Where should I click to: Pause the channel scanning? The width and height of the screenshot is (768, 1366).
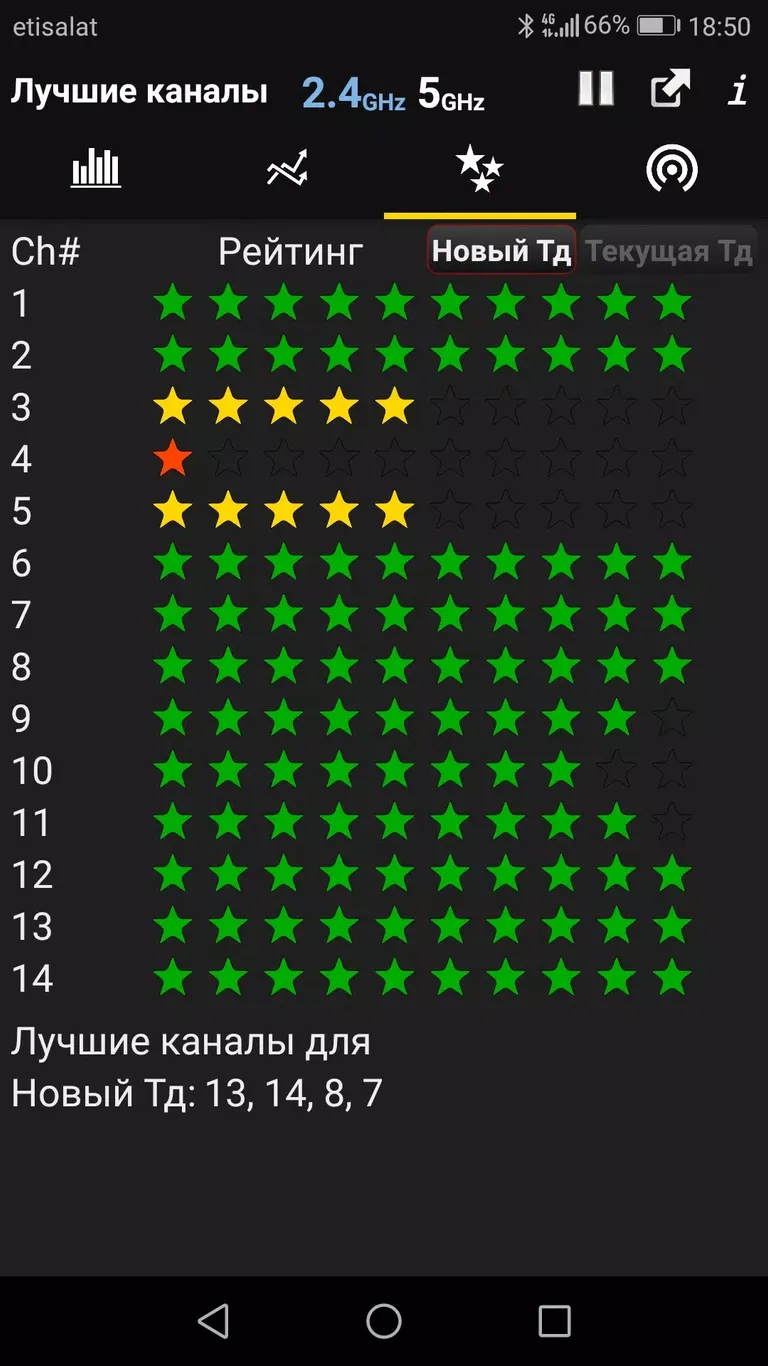click(x=596, y=89)
